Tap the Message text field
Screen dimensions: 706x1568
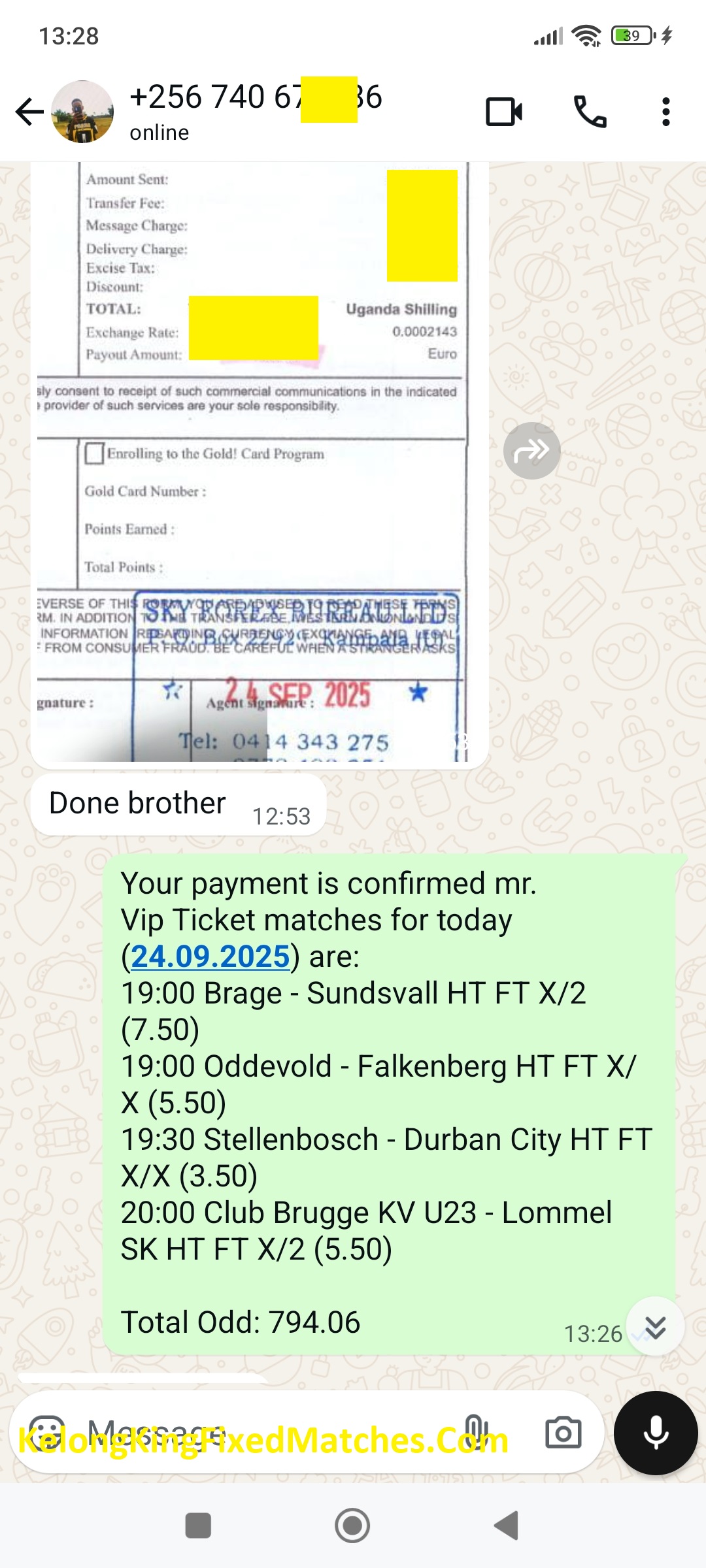coord(261,1433)
